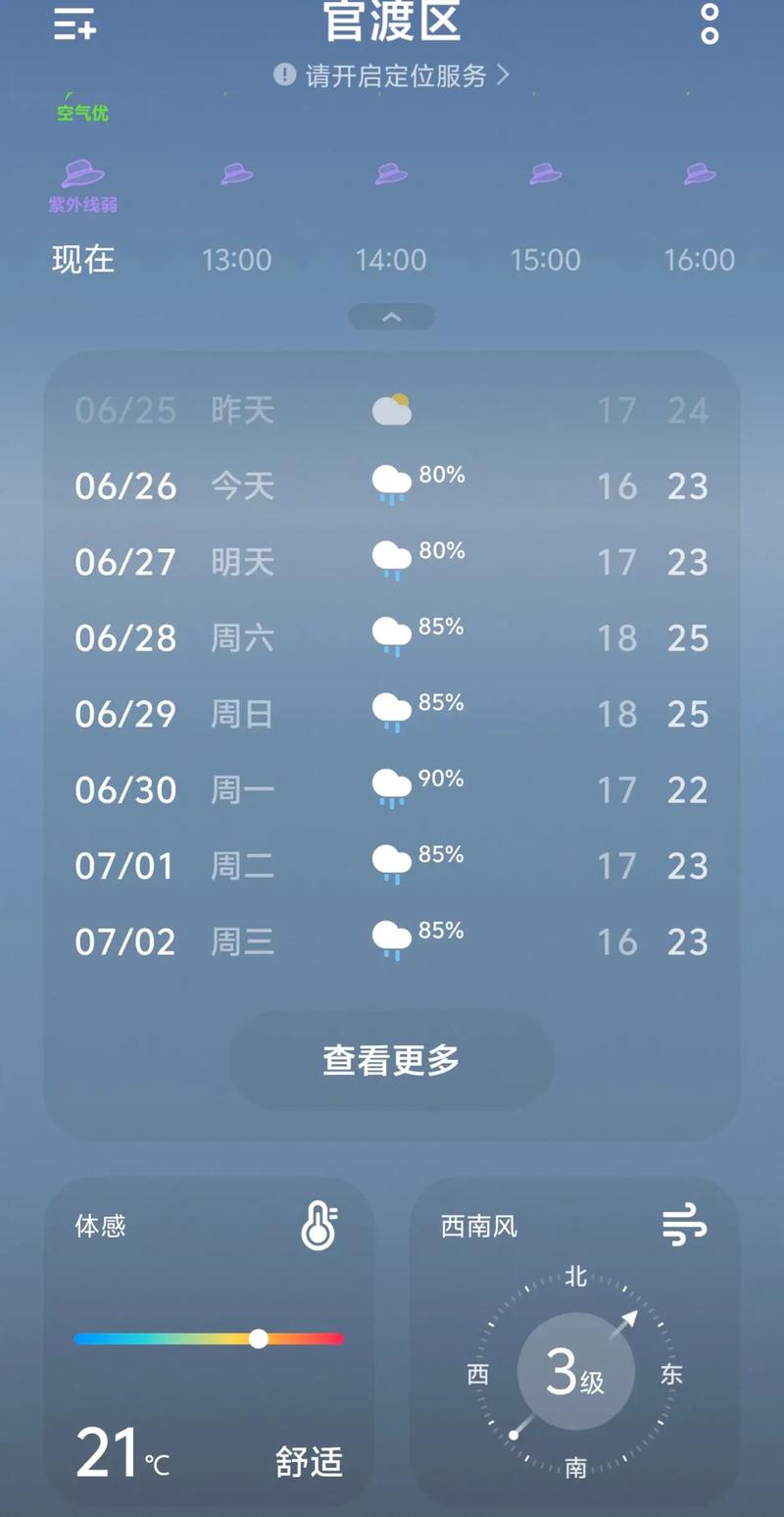Click the info icon before 请开启定位服务
784x1517 pixels.
click(x=283, y=77)
